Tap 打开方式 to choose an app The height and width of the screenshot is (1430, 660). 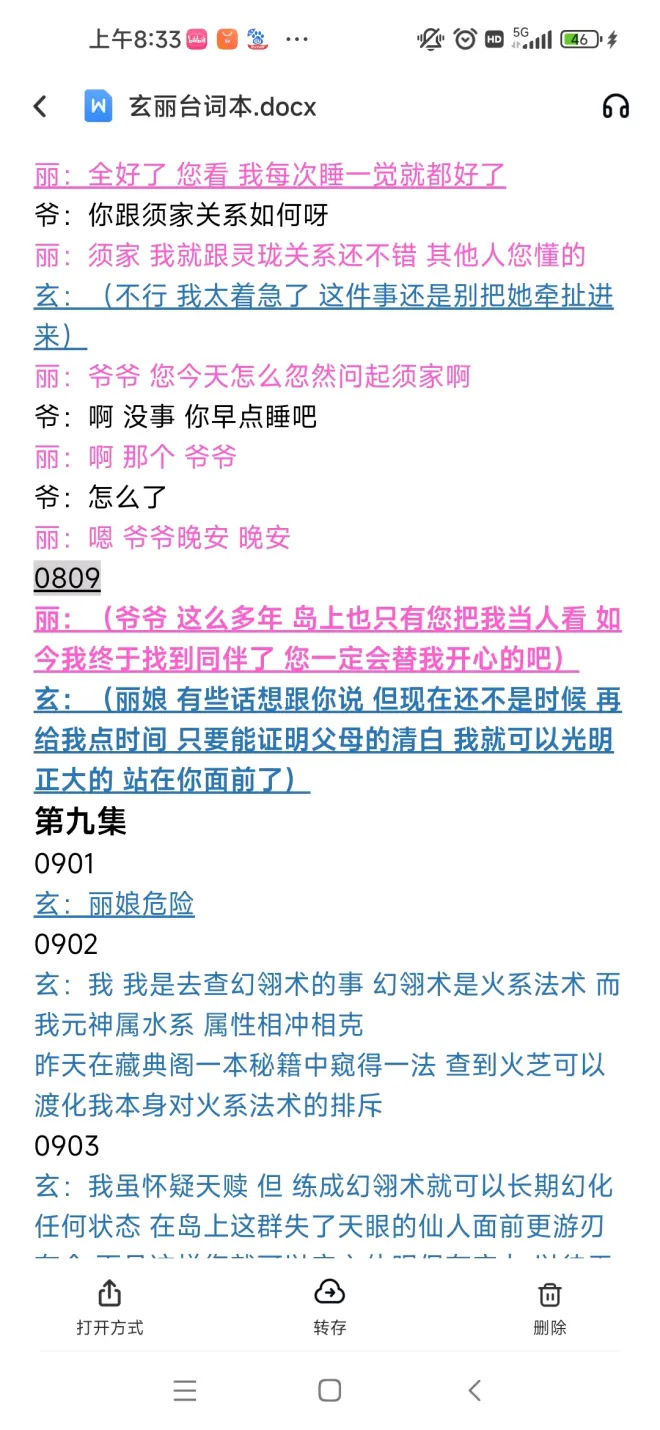pyautogui.click(x=110, y=1308)
